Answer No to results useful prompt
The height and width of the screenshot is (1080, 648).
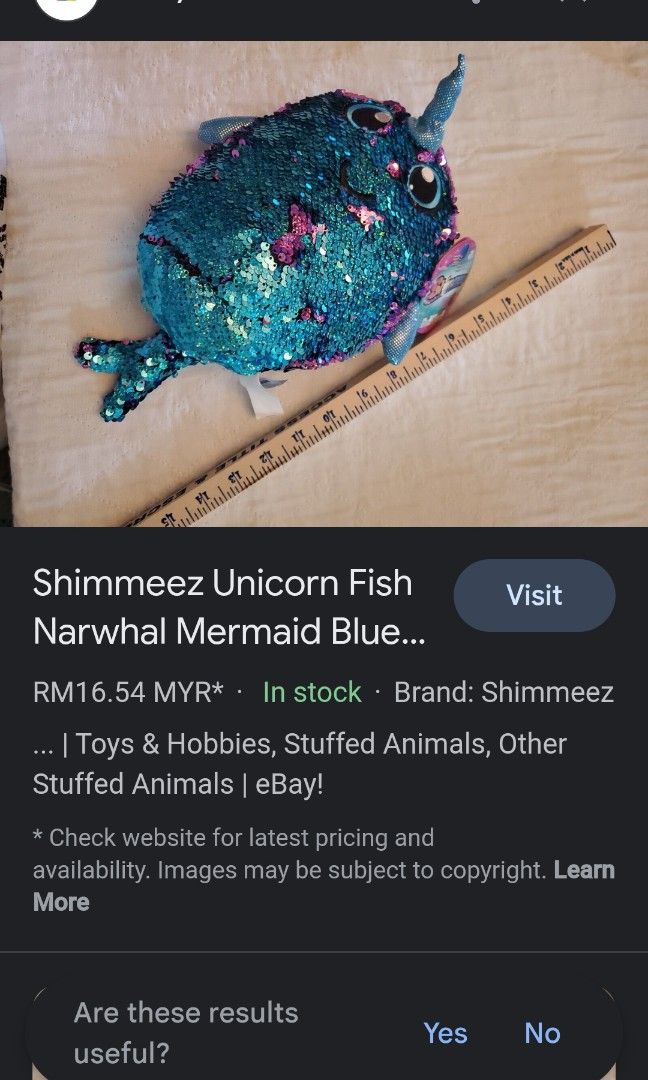[542, 1032]
